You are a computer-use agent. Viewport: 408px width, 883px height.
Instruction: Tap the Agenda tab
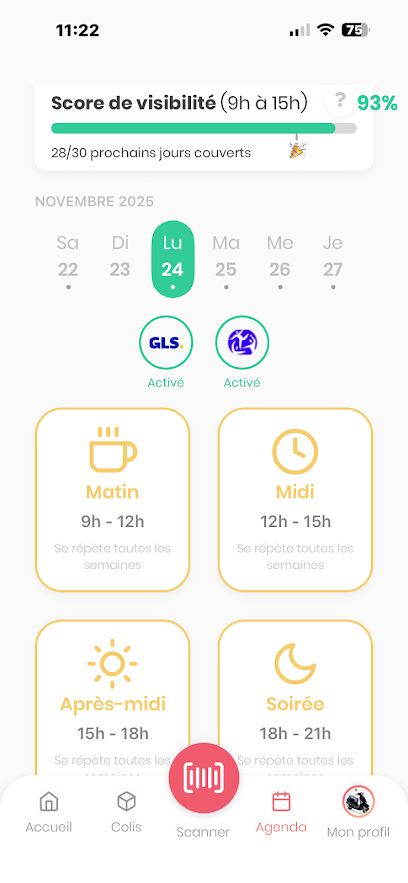[x=281, y=813]
